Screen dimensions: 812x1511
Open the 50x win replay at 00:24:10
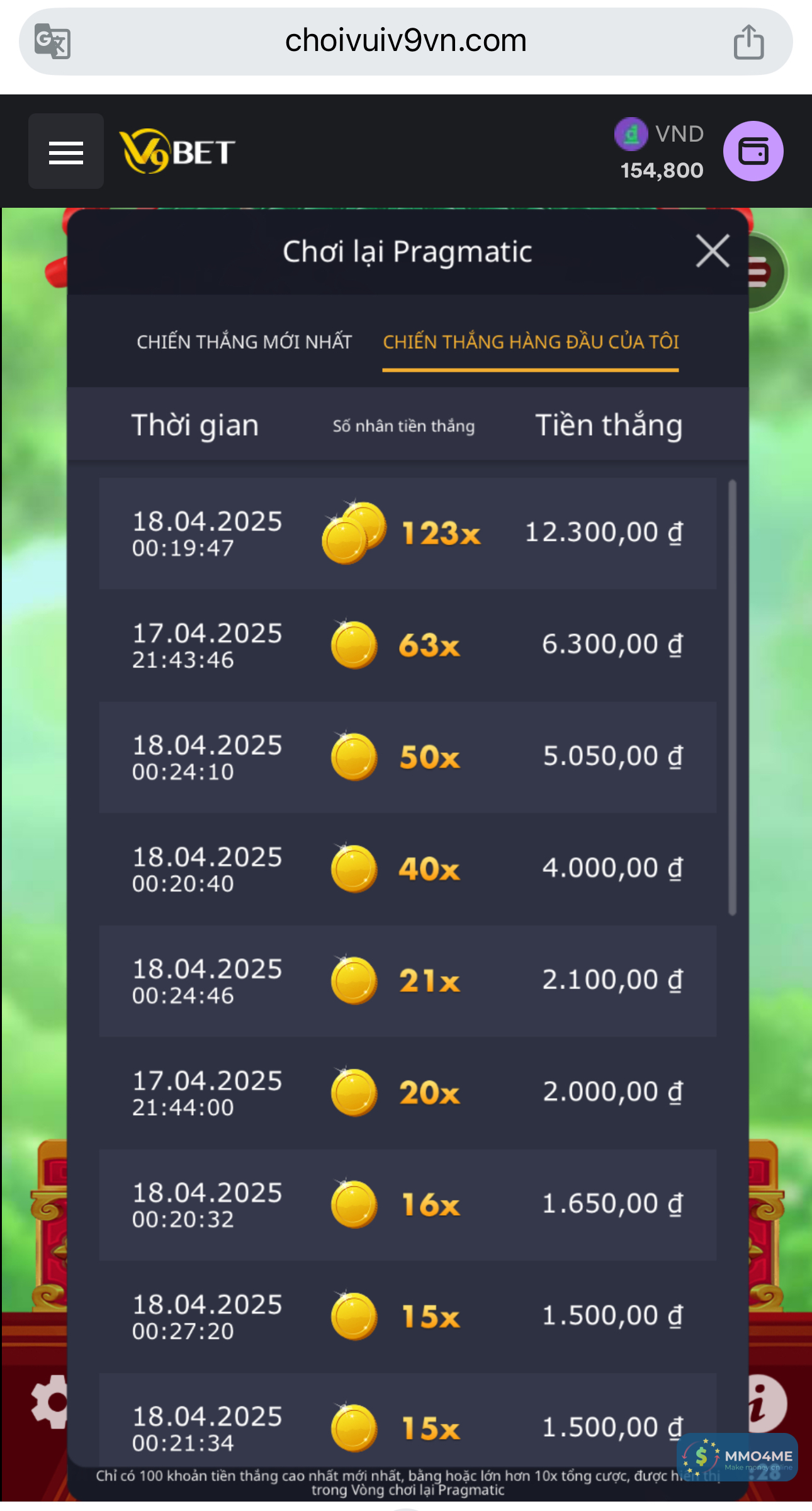pyautogui.click(x=407, y=757)
